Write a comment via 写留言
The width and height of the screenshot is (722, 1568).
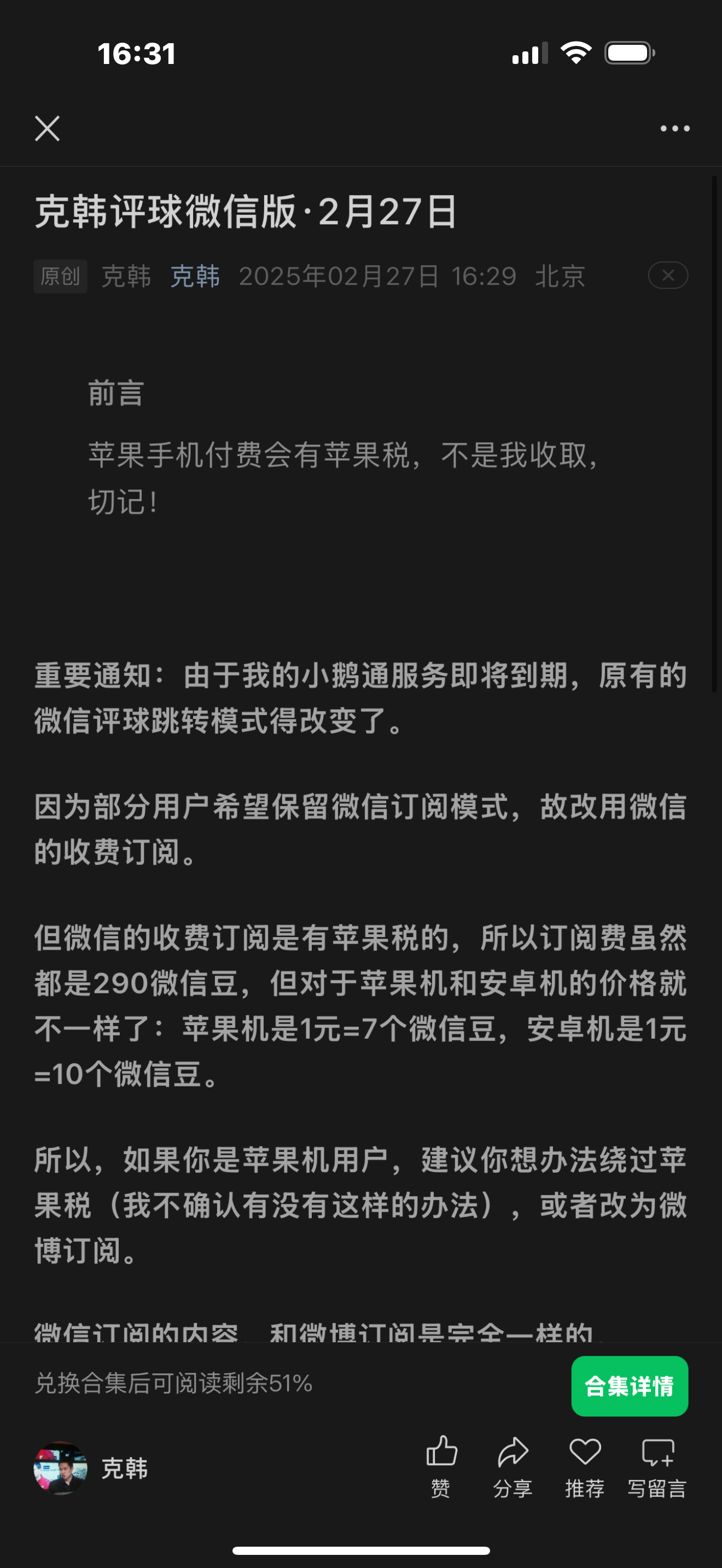pos(657,1466)
